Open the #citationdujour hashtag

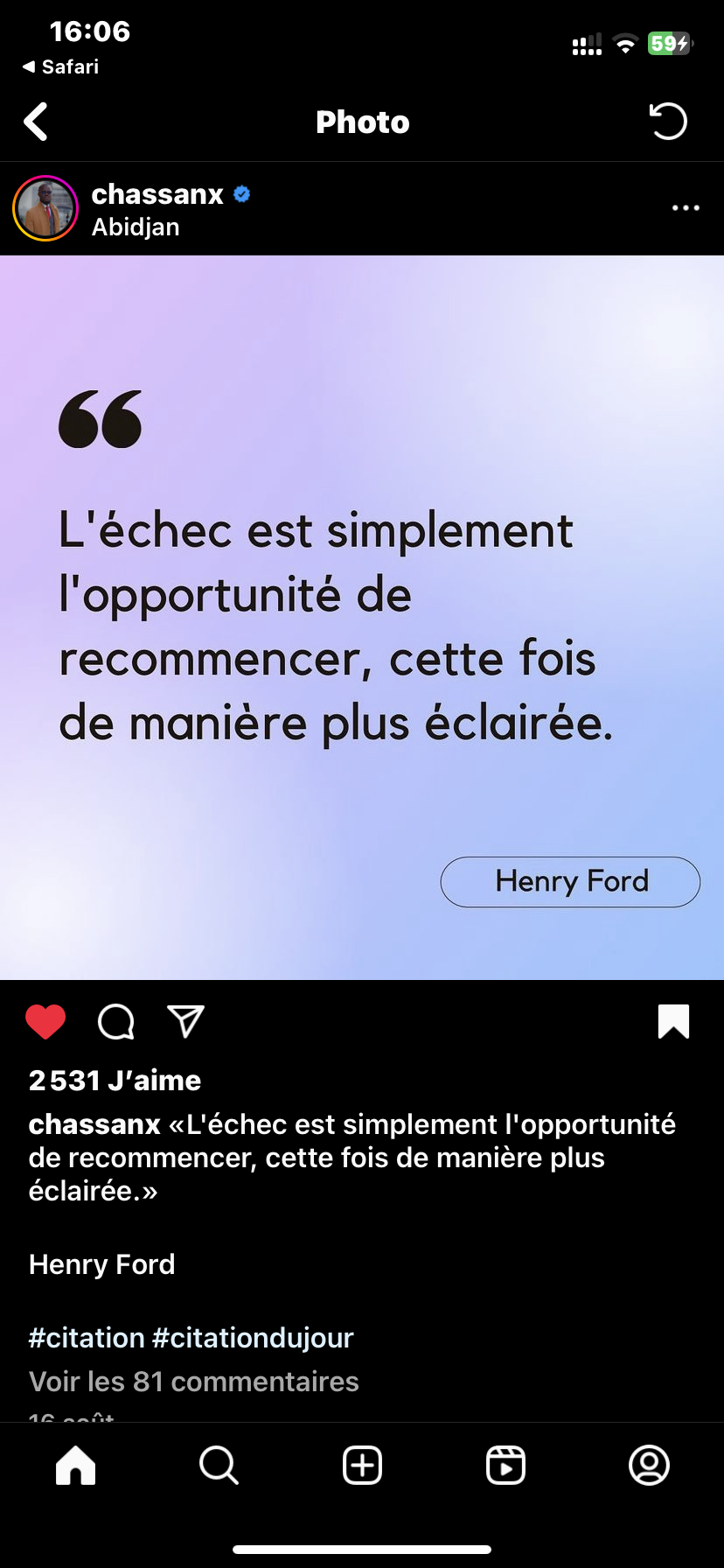253,1338
